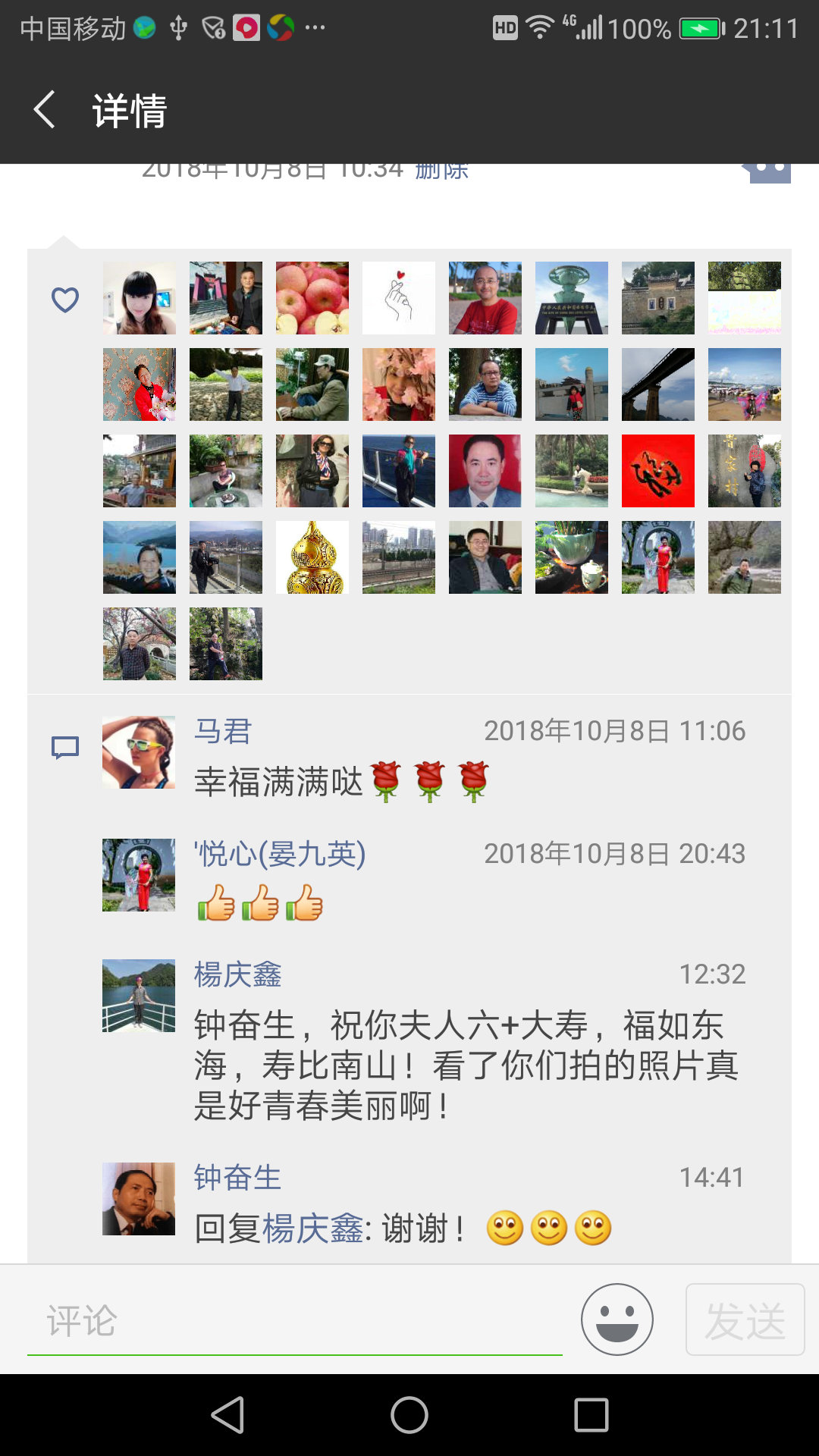Image resolution: width=819 pixels, height=1456 pixels.
Task: Open 马君's profile name link
Action: click(x=223, y=732)
